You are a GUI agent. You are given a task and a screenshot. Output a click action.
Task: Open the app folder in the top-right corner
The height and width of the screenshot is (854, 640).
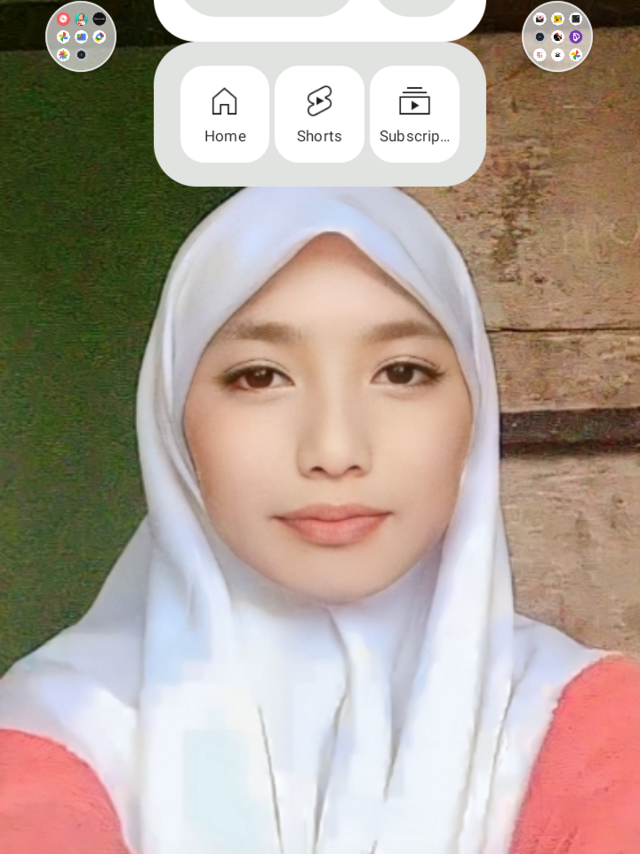coord(557,36)
